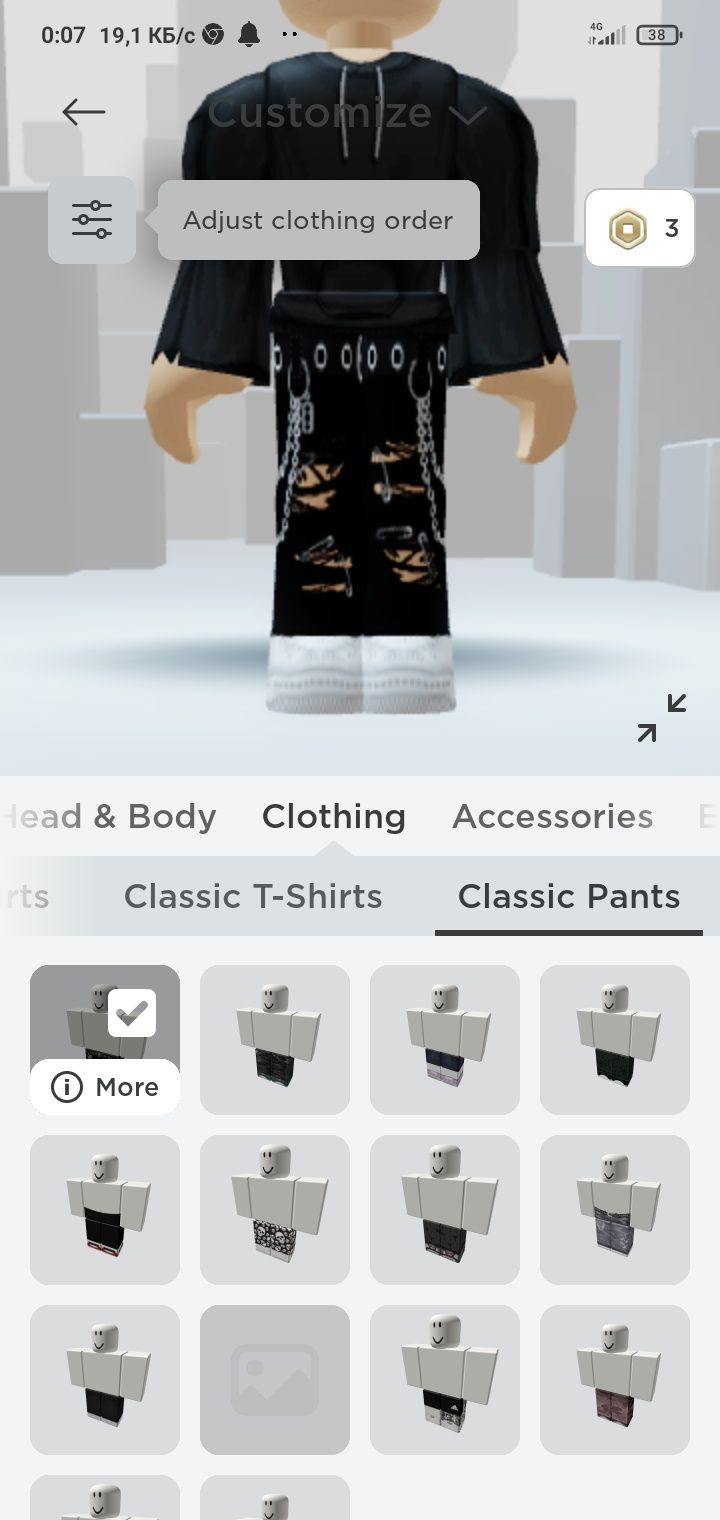Select the pinkish brown pants

615,1379
